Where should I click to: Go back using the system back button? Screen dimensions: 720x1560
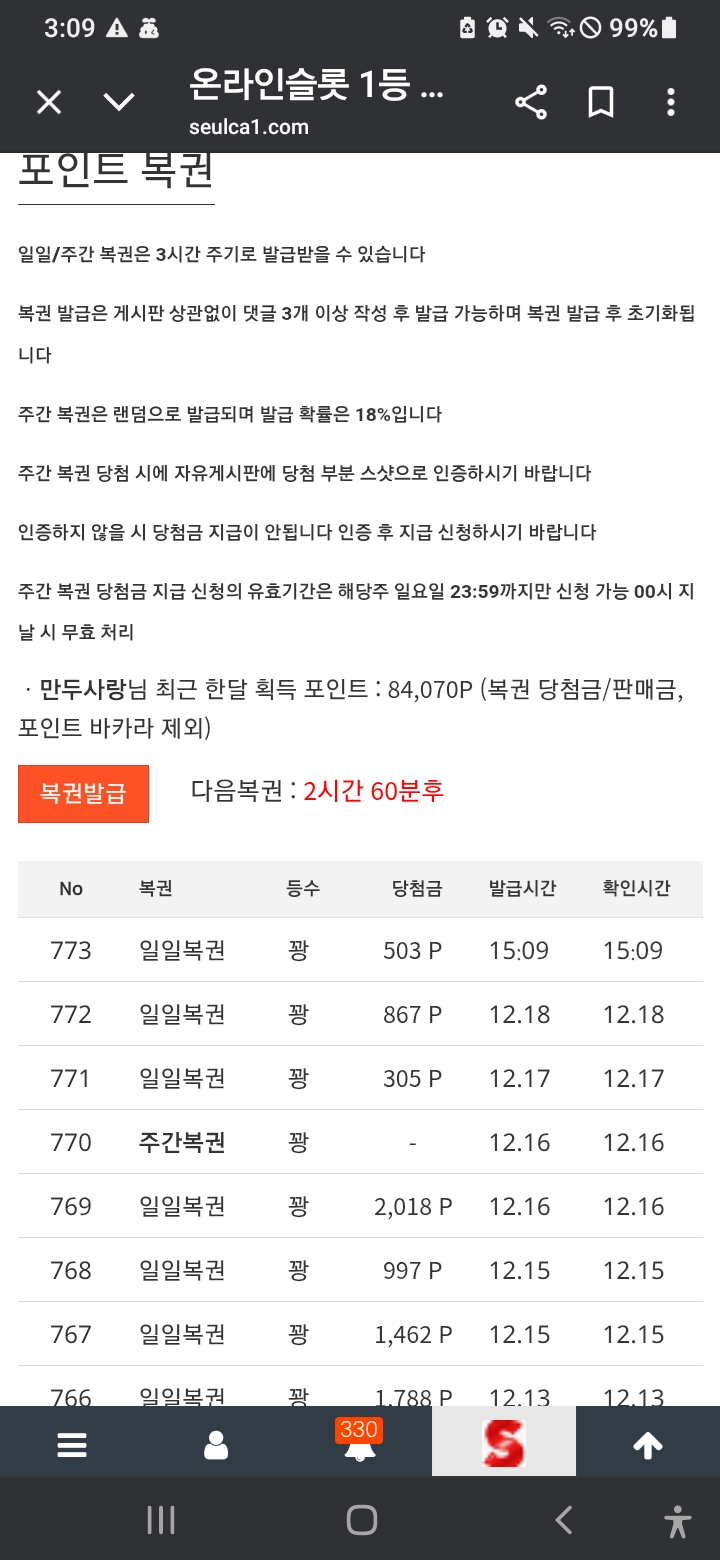[564, 1521]
